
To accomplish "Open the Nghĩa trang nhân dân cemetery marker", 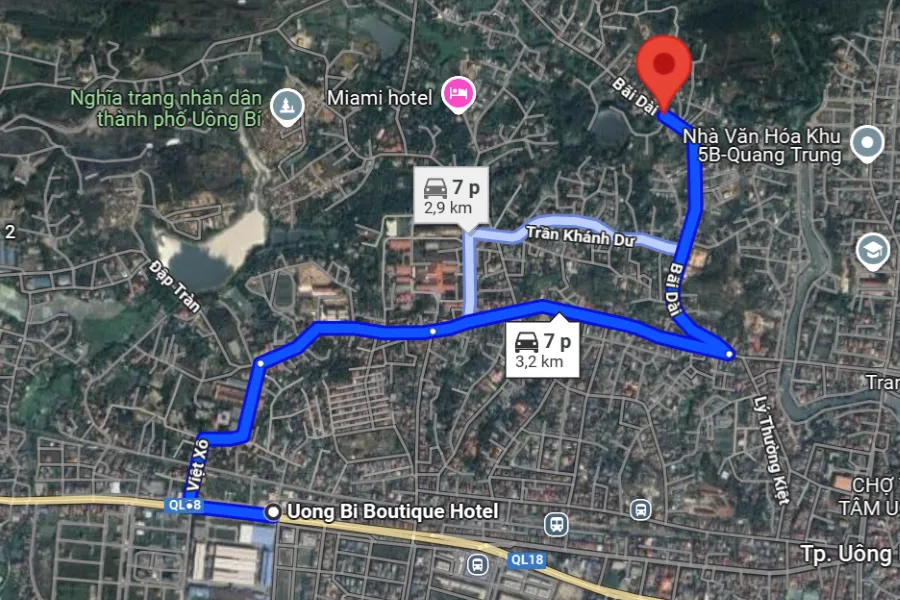I will click(288, 106).
